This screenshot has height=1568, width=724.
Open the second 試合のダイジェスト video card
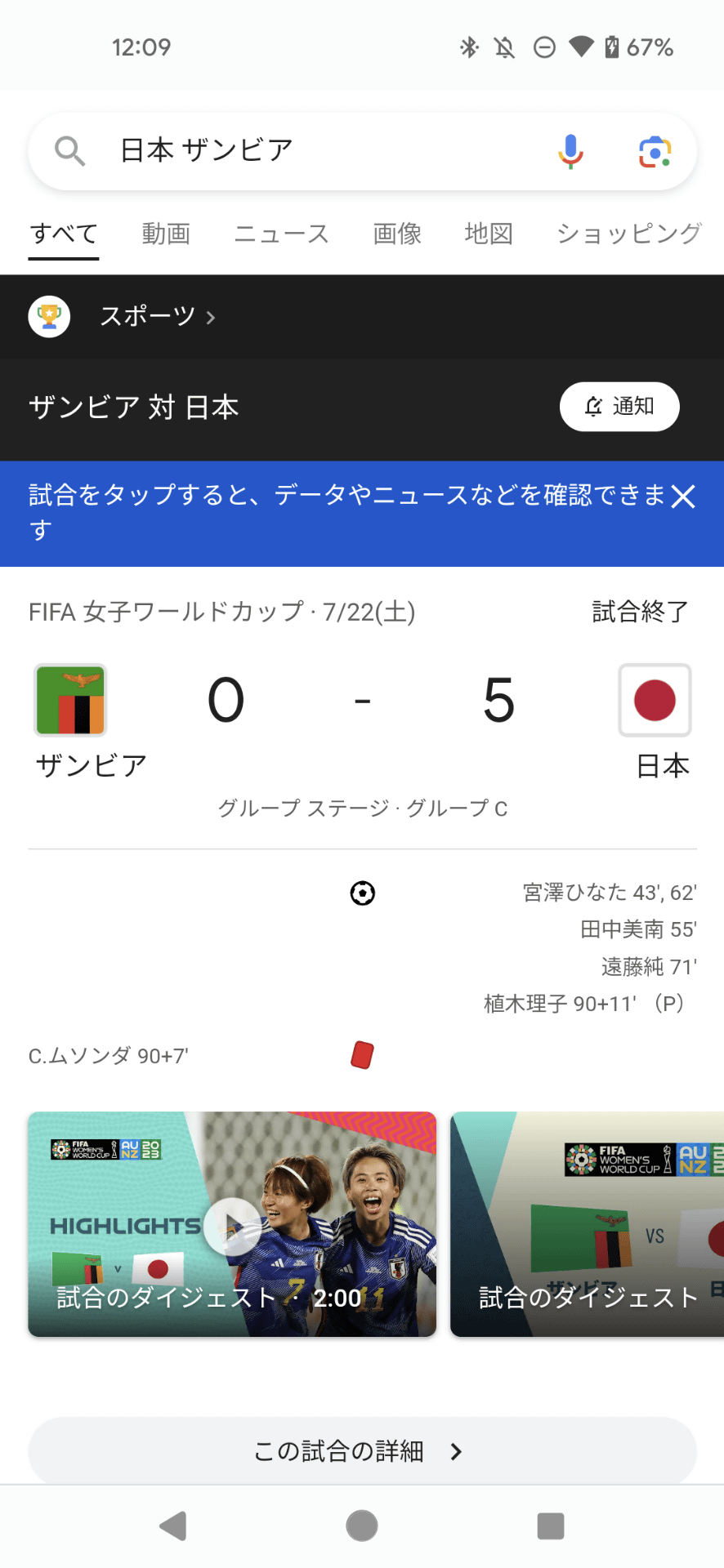coord(587,1224)
